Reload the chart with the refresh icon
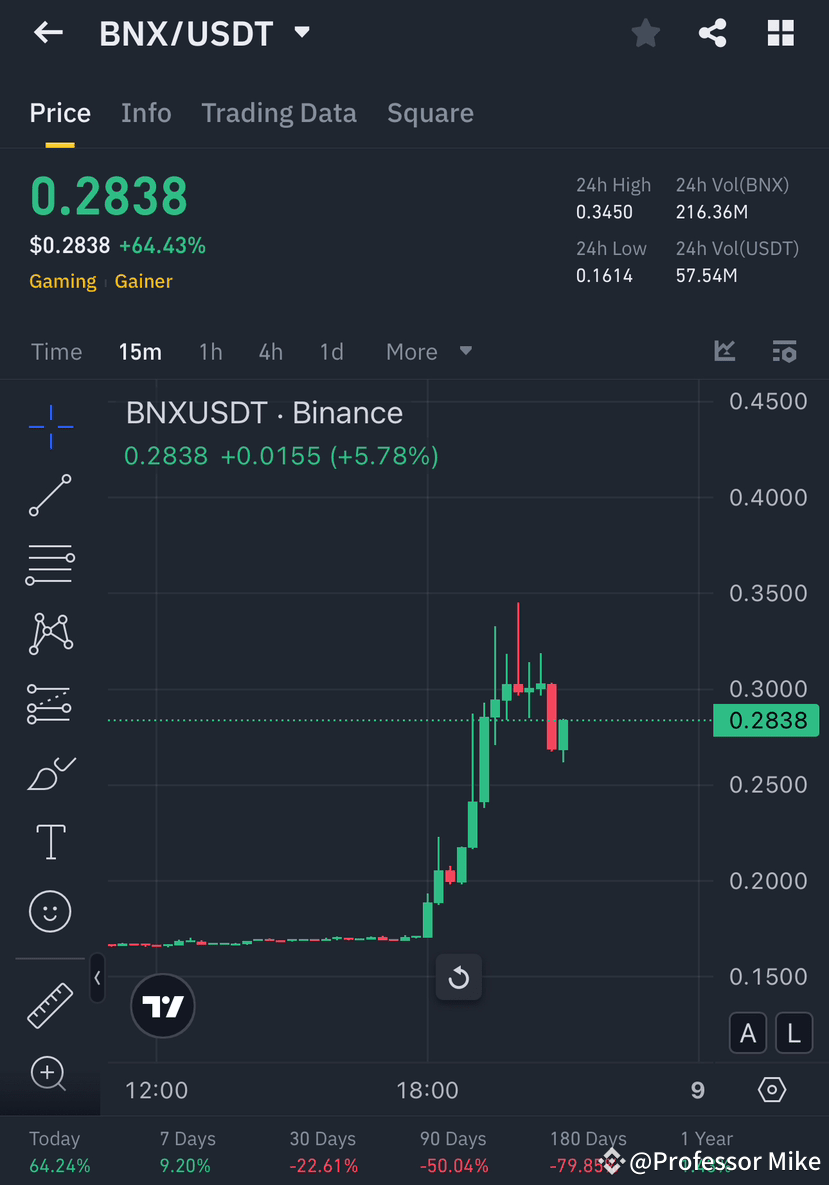 point(459,977)
